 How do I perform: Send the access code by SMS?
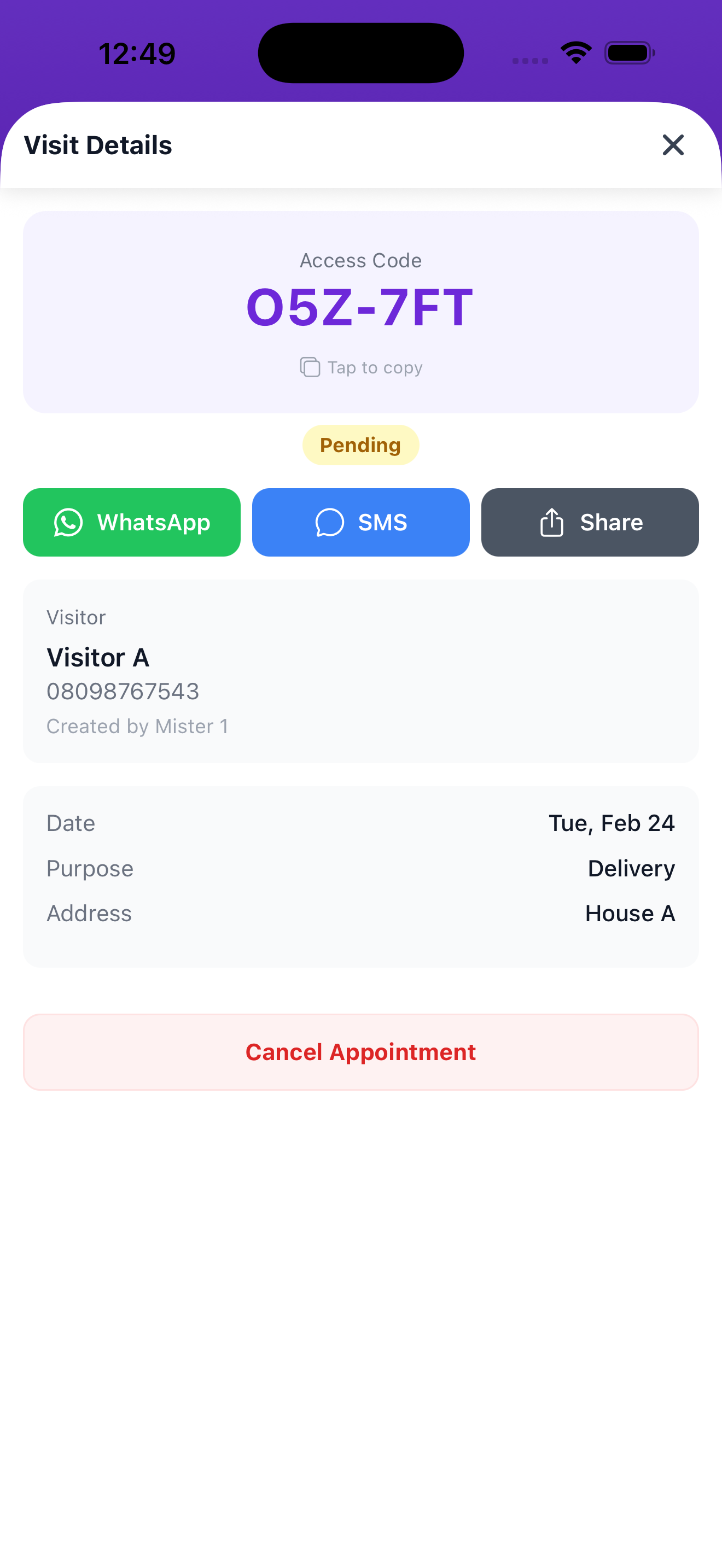[x=360, y=522]
